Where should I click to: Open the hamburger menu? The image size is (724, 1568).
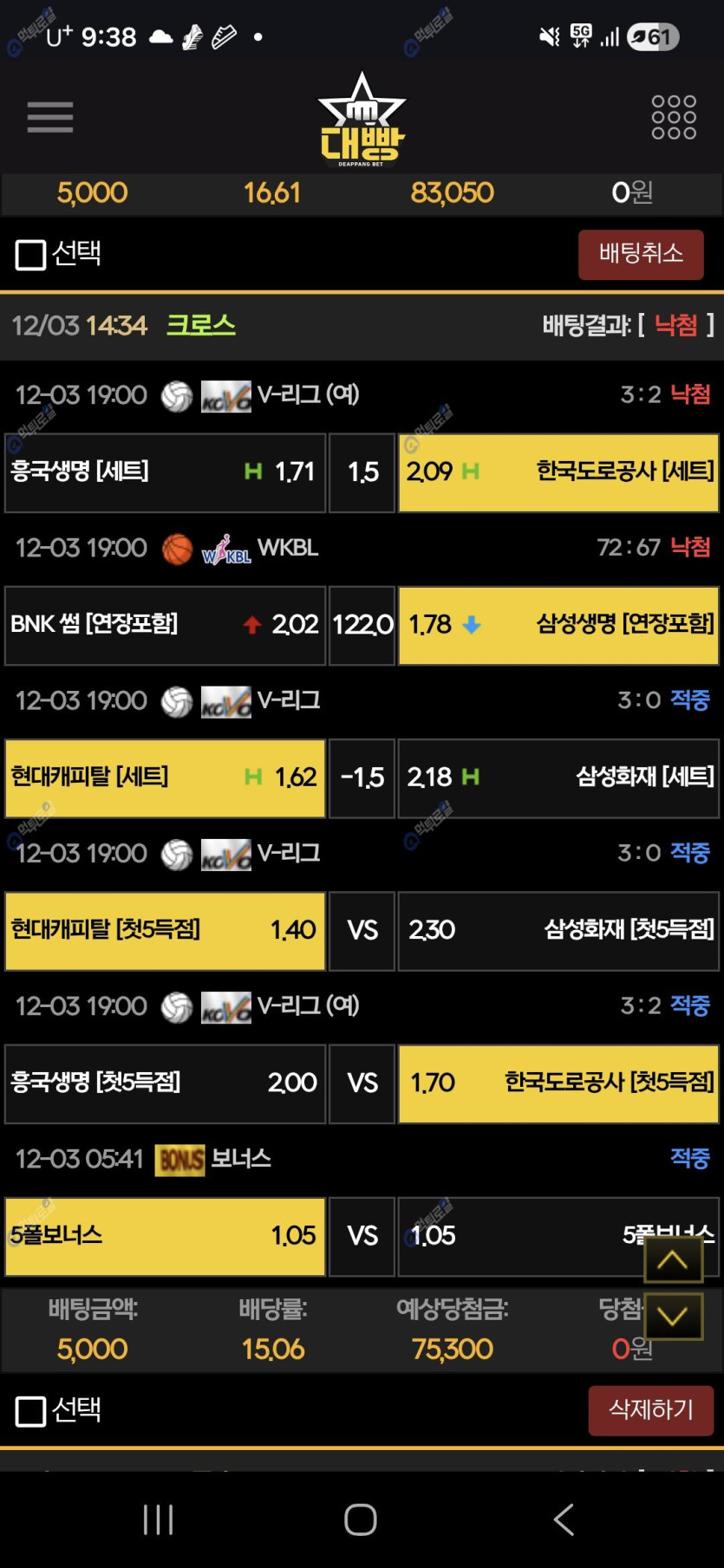49,117
